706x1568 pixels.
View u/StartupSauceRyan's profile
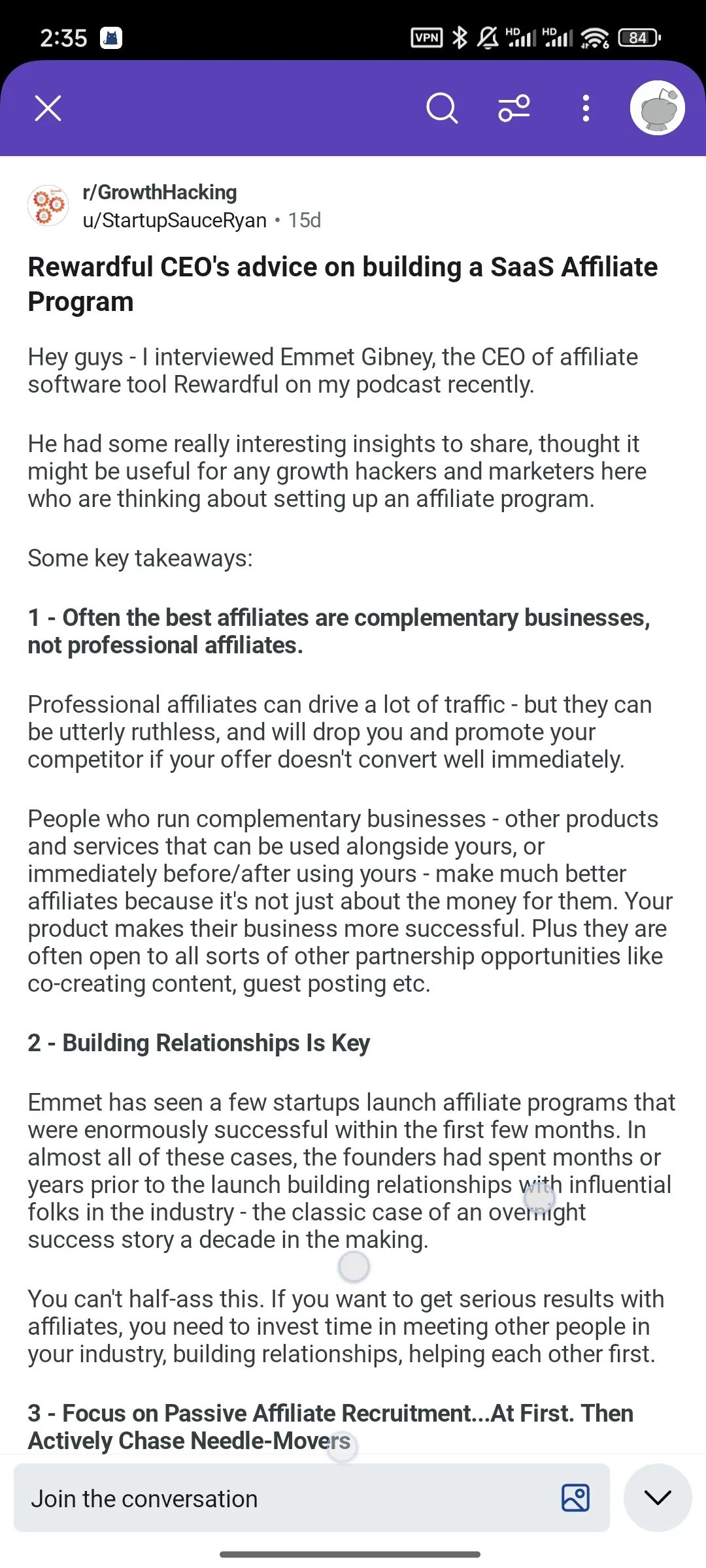pyautogui.click(x=175, y=220)
